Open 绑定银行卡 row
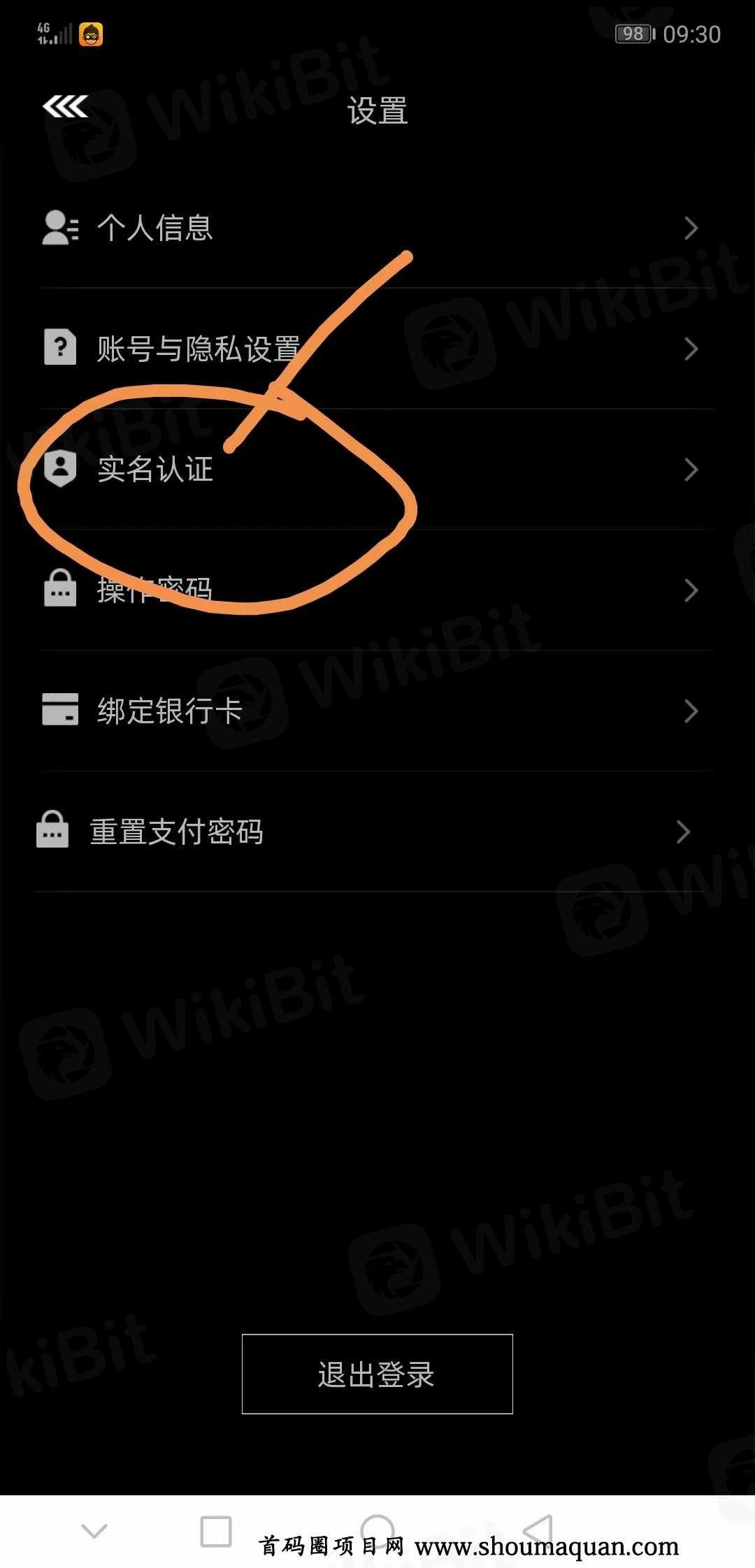This screenshot has width=755, height=1568. click(377, 711)
